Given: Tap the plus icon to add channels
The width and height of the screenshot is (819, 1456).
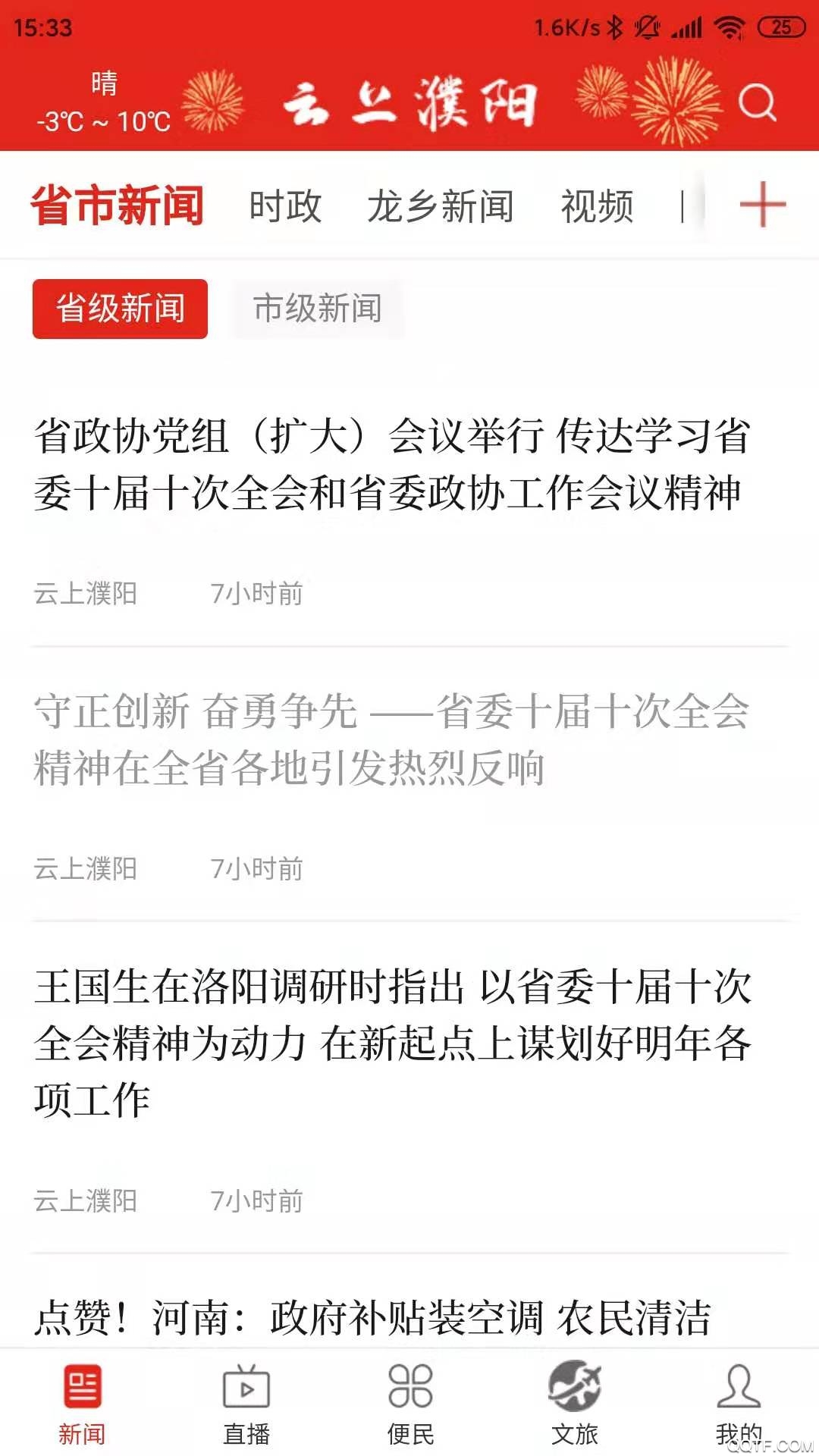Looking at the screenshot, I should pos(761,206).
